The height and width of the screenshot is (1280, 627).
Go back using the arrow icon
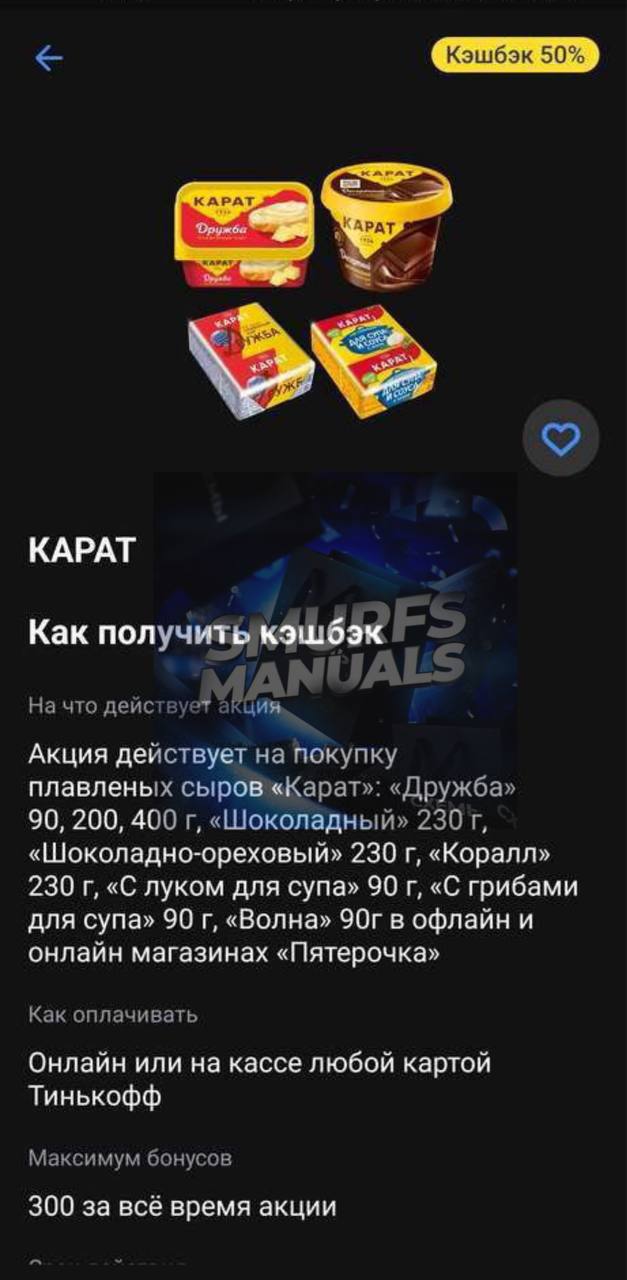[48, 58]
